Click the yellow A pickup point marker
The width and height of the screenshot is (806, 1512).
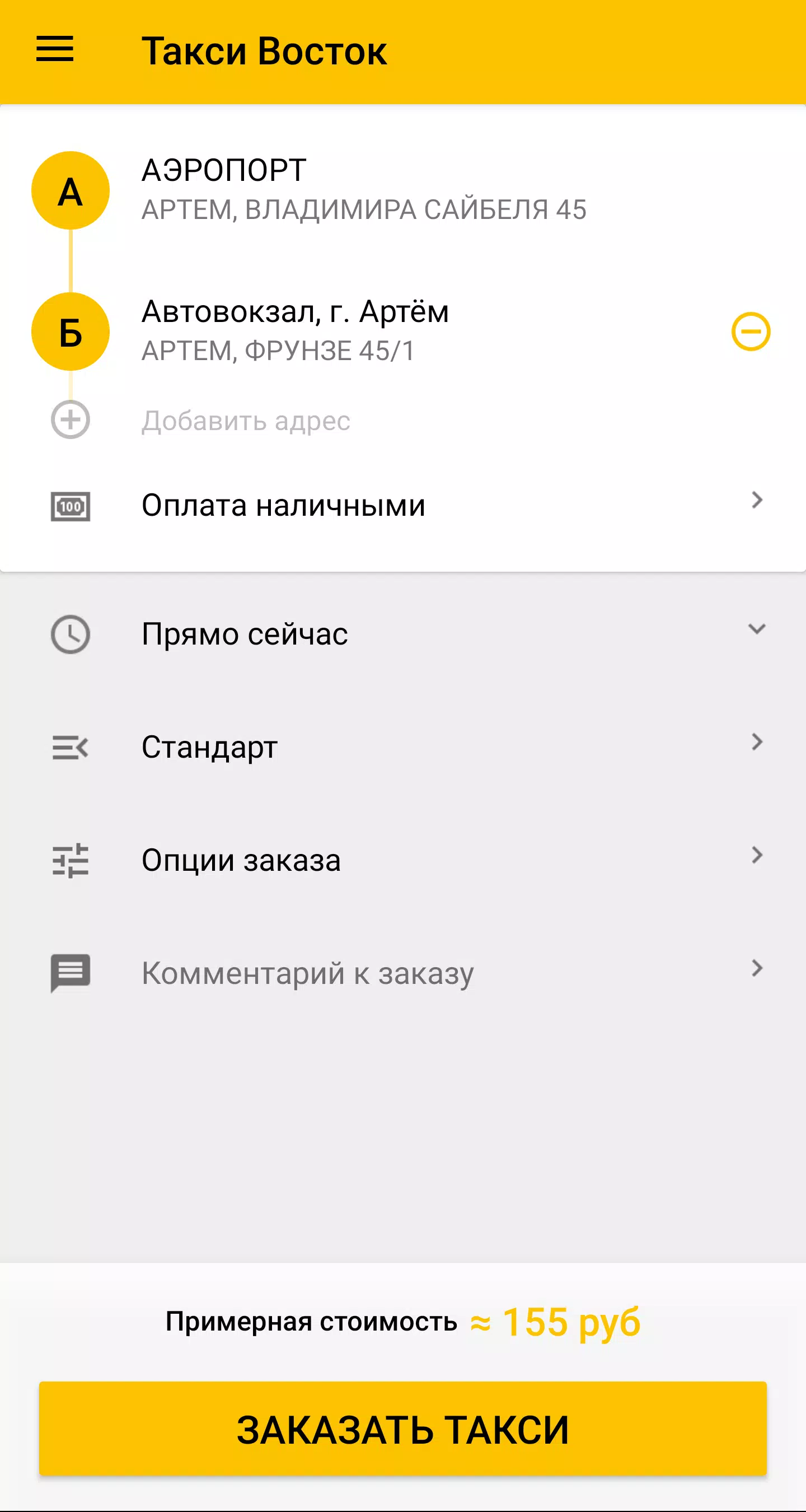pyautogui.click(x=70, y=189)
